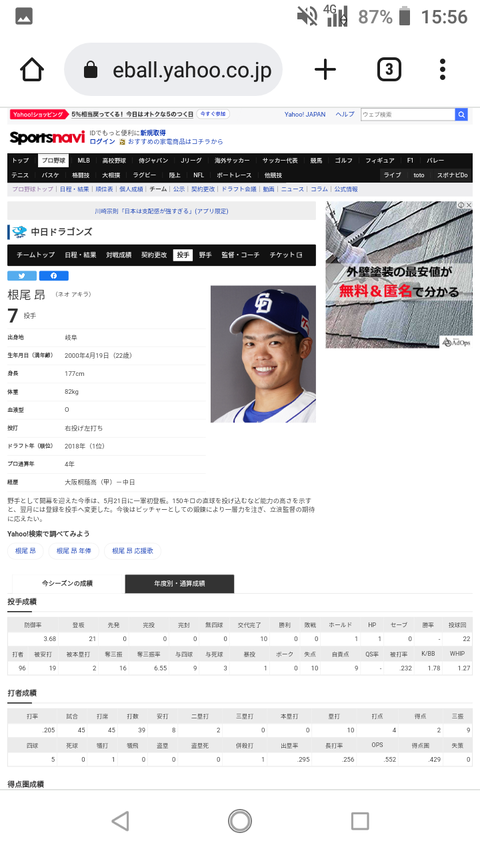Switch to the 野手 team tab
The height and width of the screenshot is (853, 480).
click(x=205, y=255)
